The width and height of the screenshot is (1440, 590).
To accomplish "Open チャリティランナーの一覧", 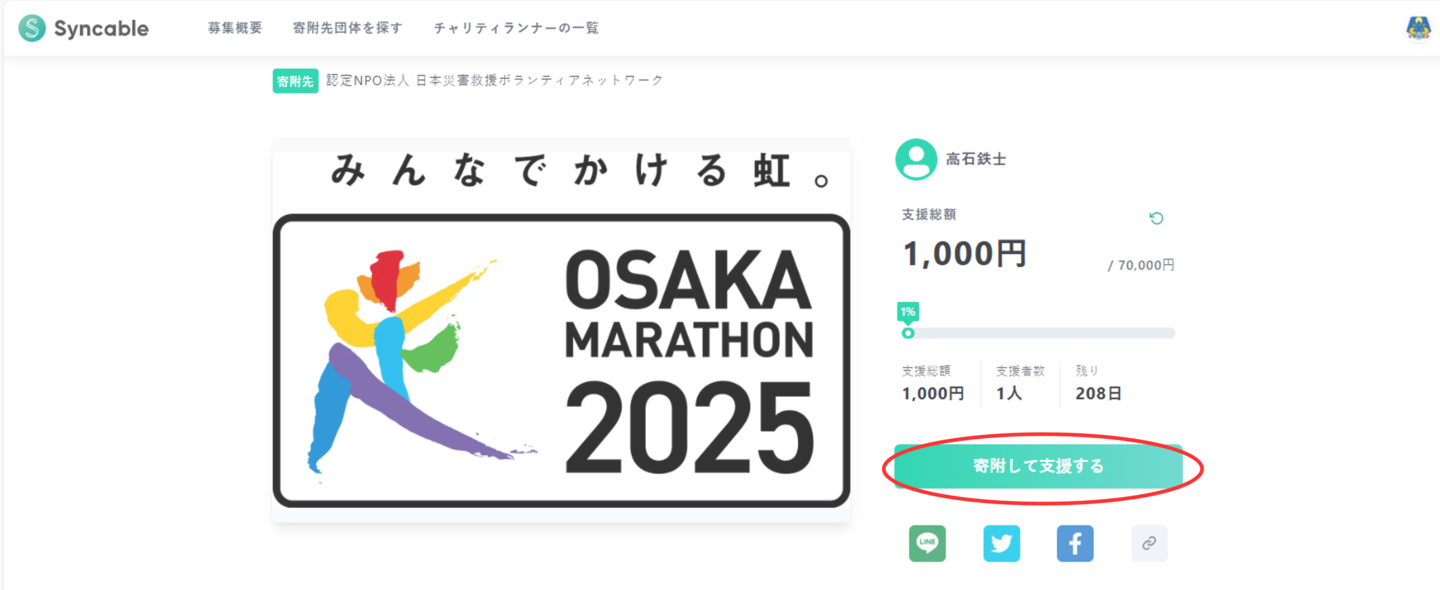I will [x=516, y=28].
